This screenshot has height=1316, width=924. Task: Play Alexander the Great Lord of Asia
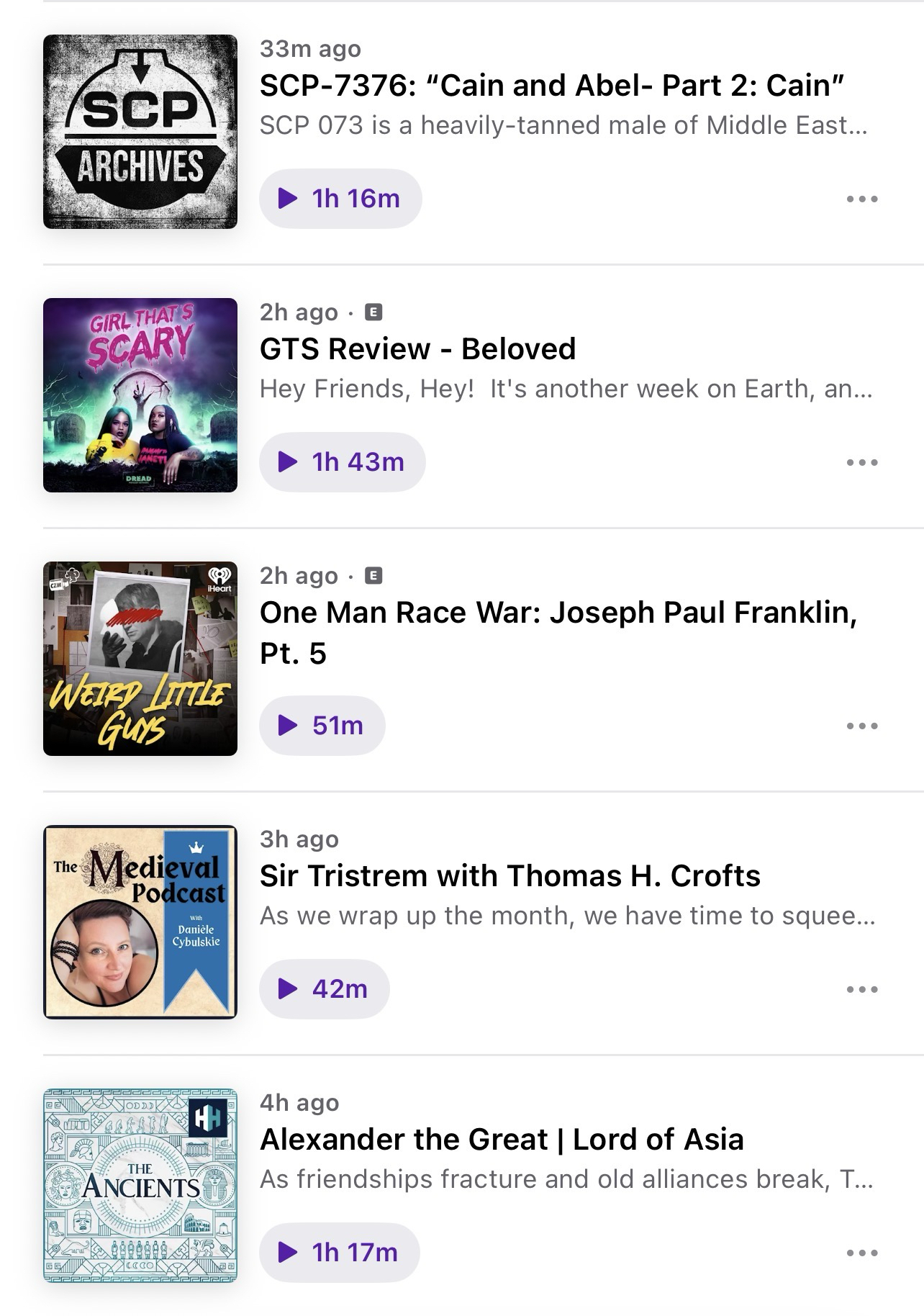(339, 1253)
